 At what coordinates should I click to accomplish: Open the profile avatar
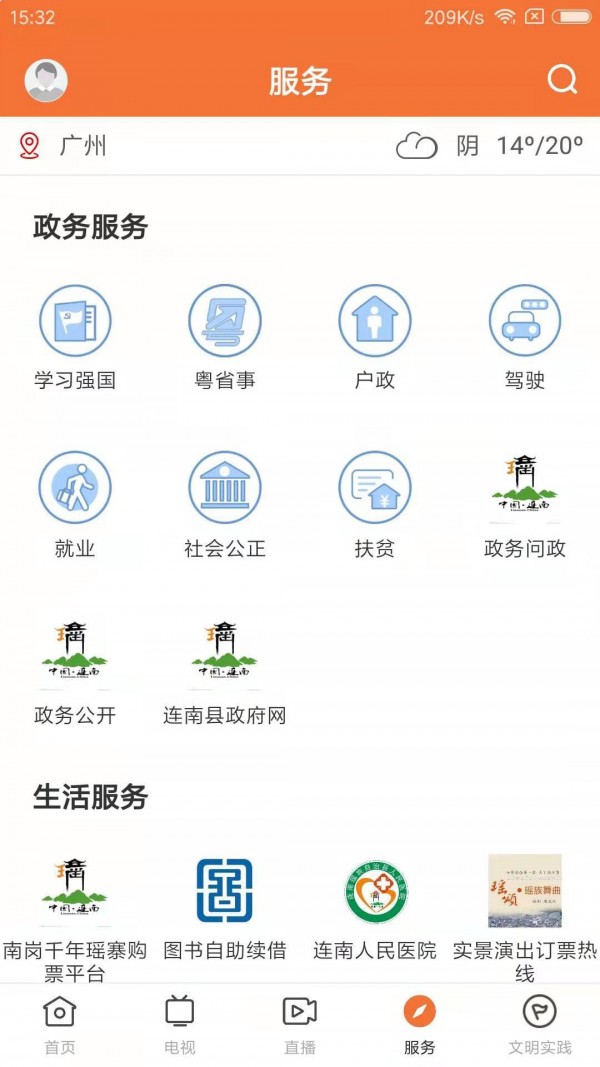tap(46, 81)
